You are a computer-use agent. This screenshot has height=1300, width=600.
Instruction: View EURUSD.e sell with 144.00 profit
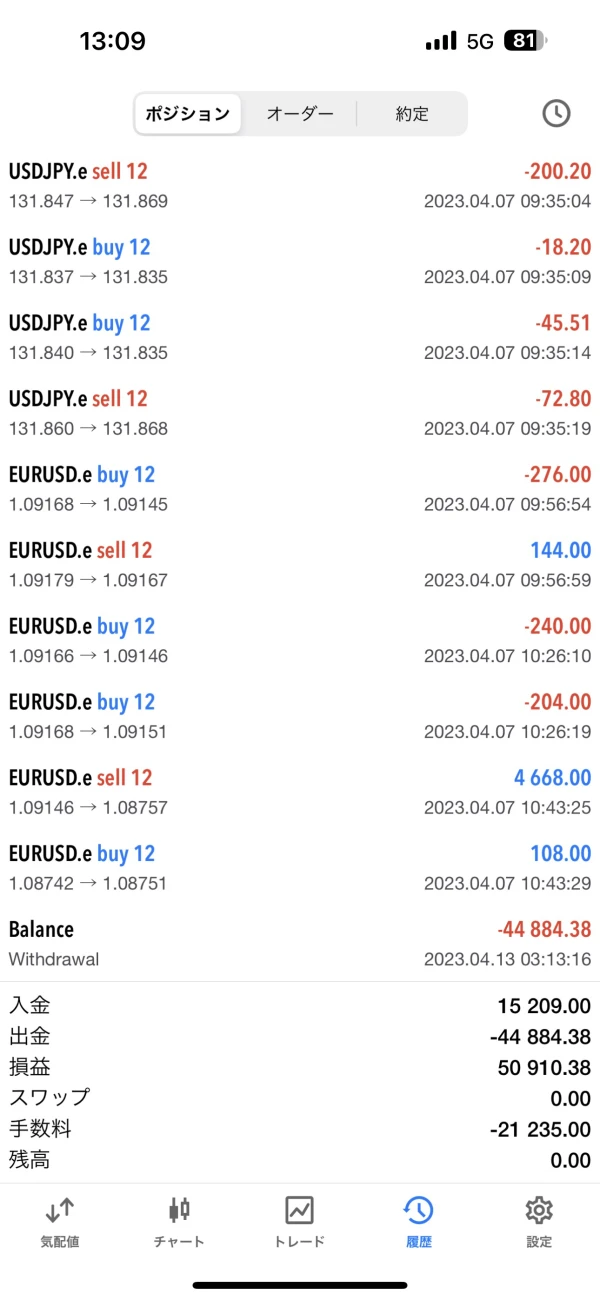[x=300, y=564]
